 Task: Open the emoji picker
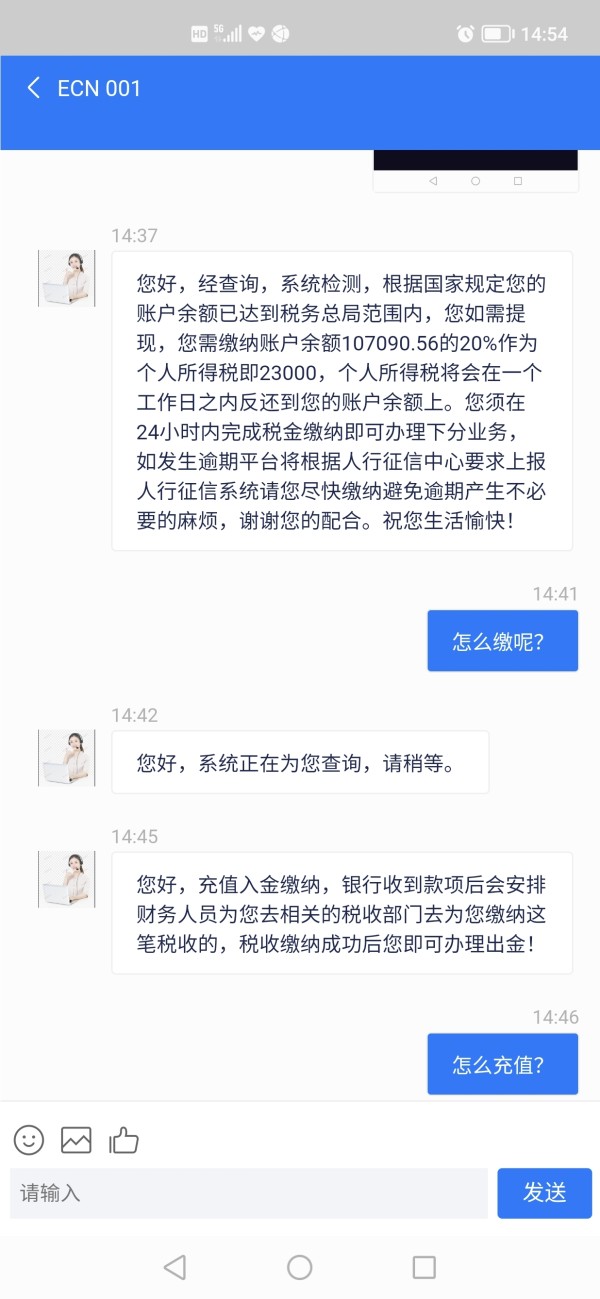tap(29, 1139)
